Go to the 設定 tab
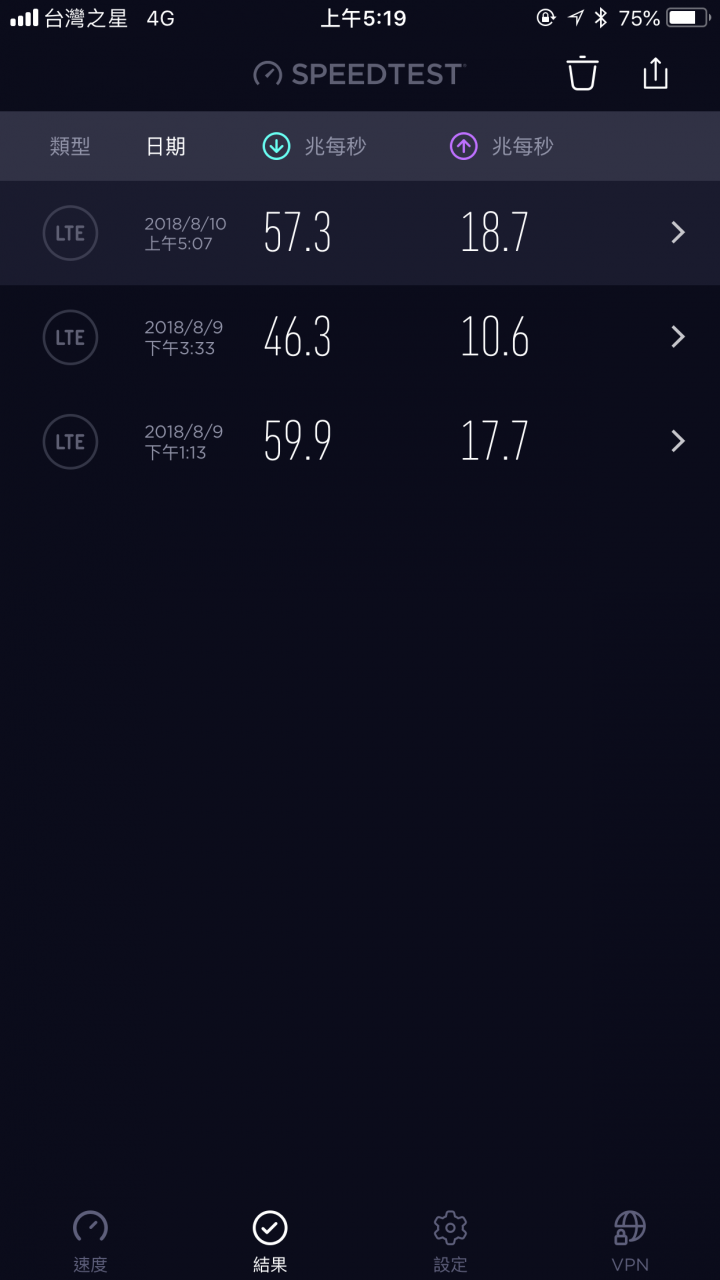720x1280 pixels. 450,1241
